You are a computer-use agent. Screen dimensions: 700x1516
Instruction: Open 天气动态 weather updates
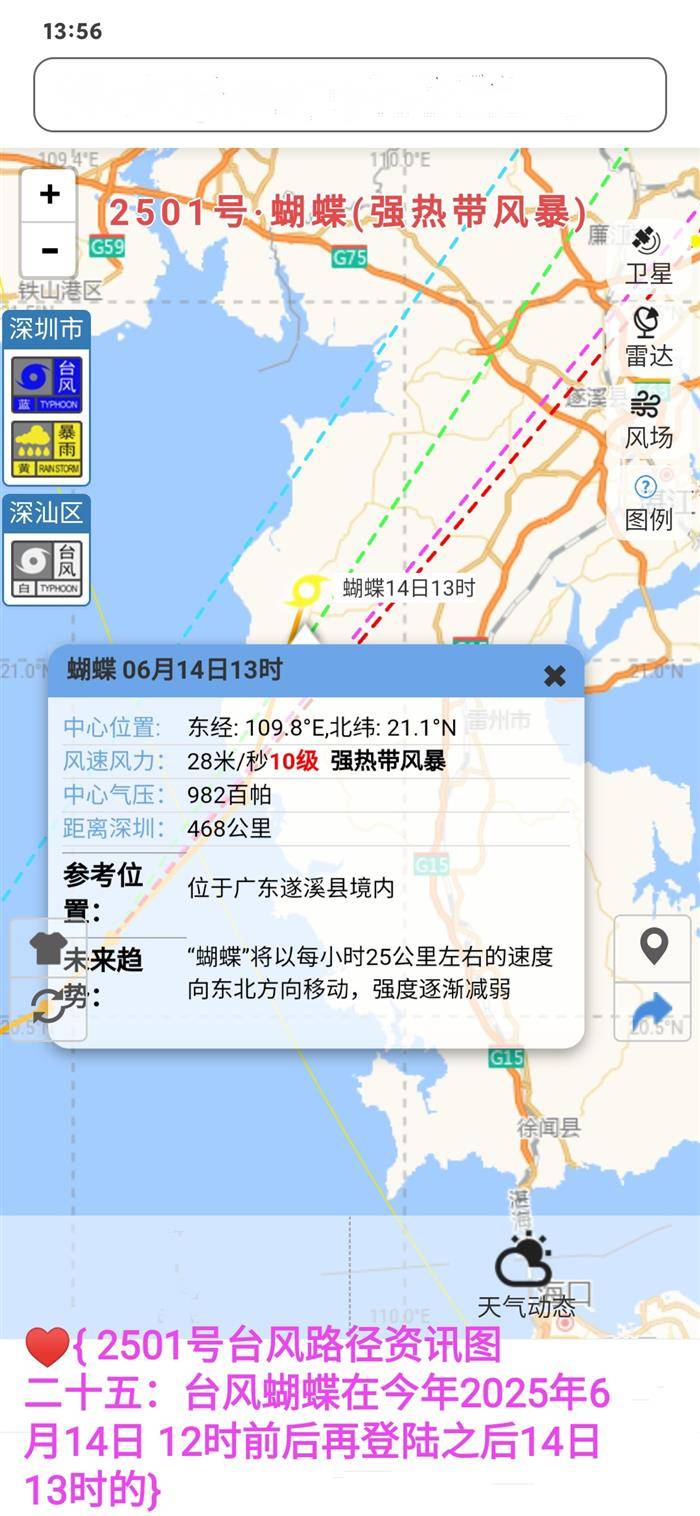tap(524, 1276)
